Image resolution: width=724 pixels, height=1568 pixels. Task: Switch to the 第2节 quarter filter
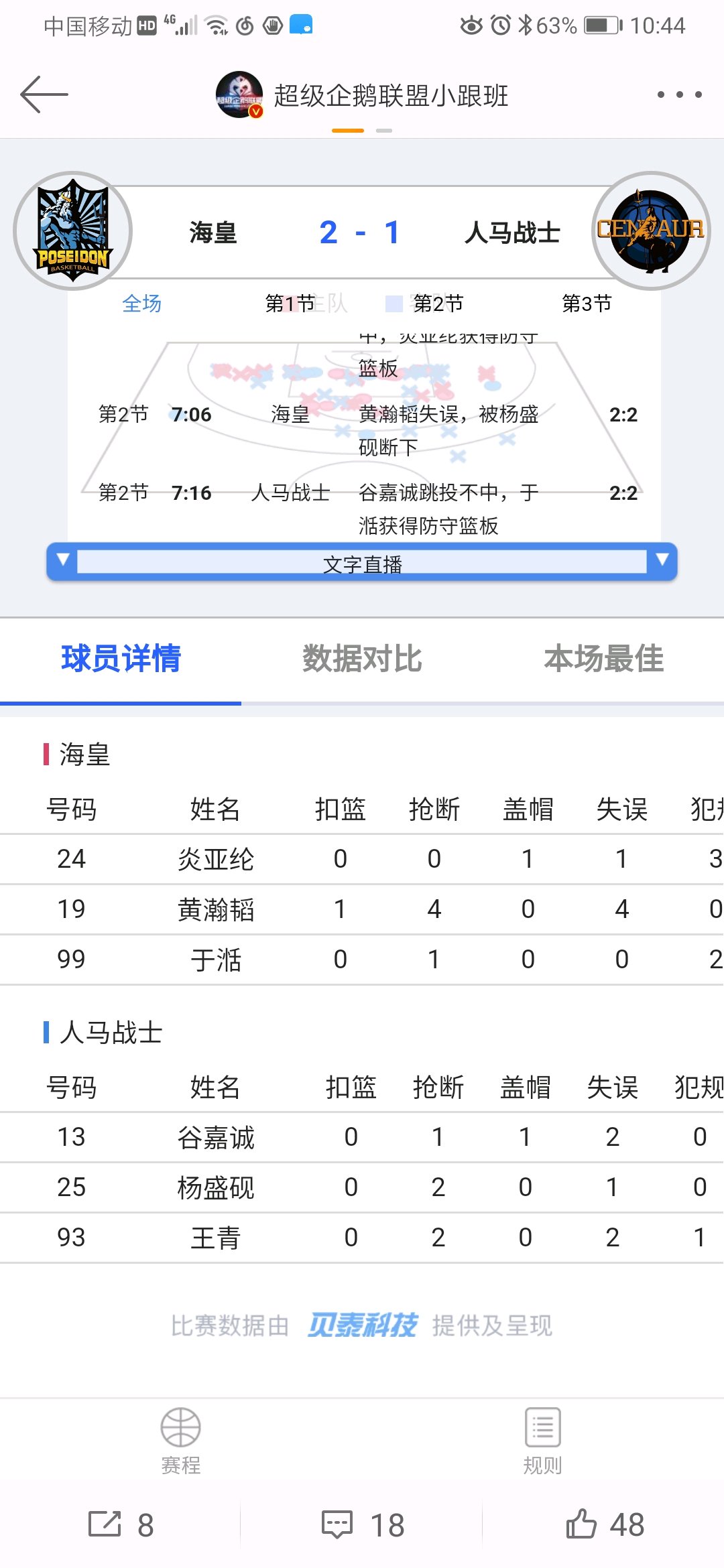point(438,304)
